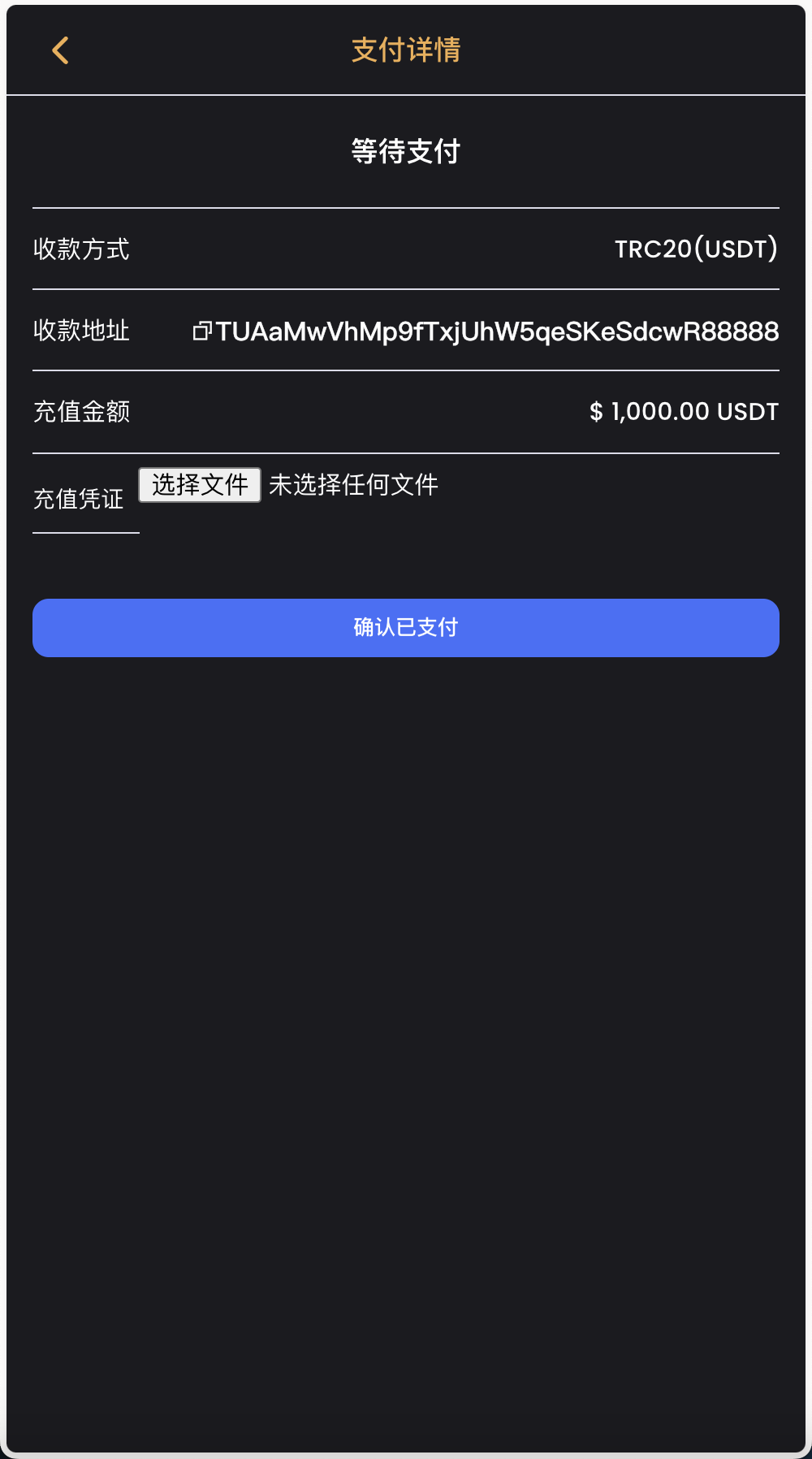Select the TRC20(USDT) payment method value
The image size is (812, 1459).
coord(695,249)
